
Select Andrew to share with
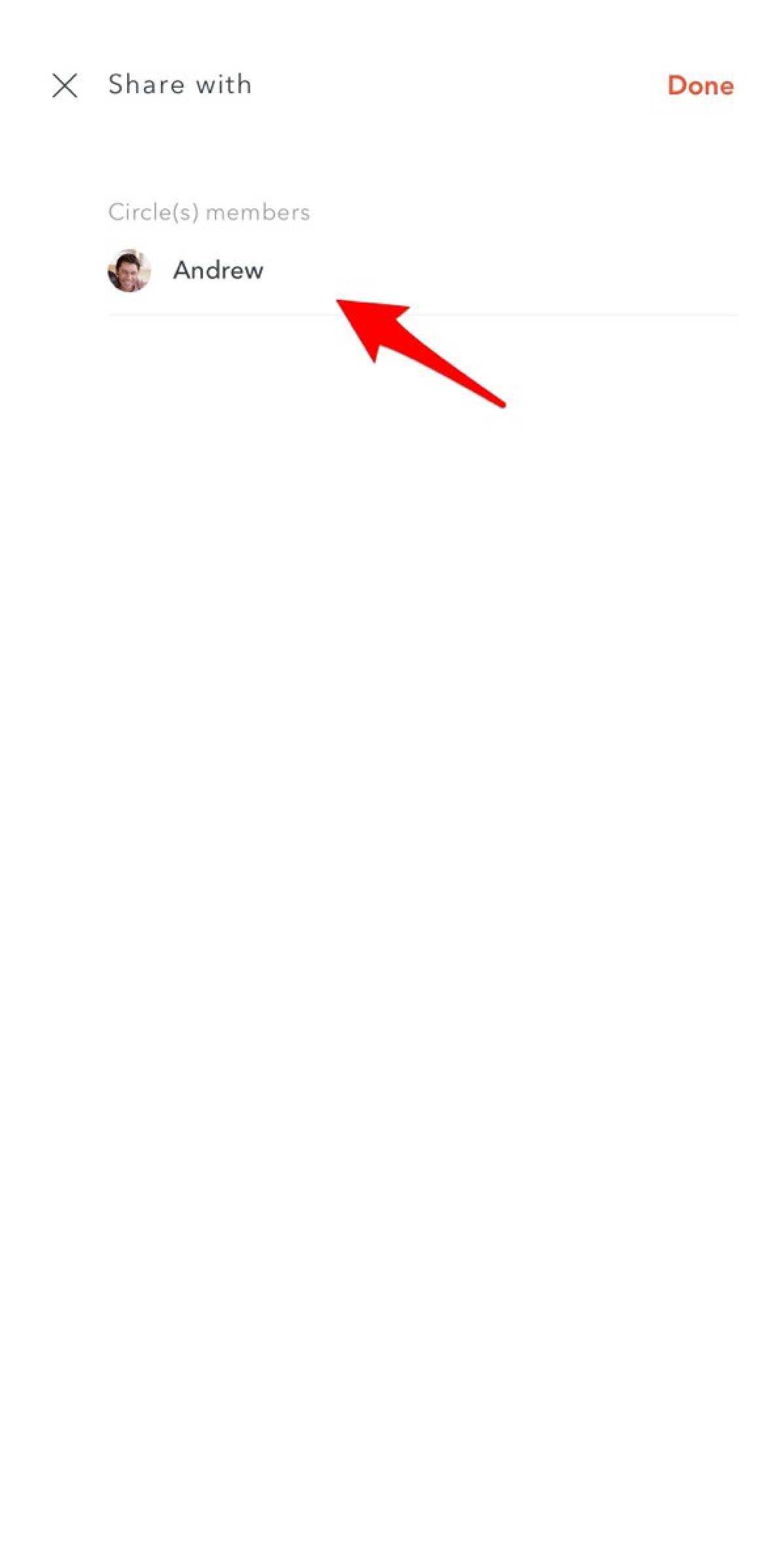point(218,270)
